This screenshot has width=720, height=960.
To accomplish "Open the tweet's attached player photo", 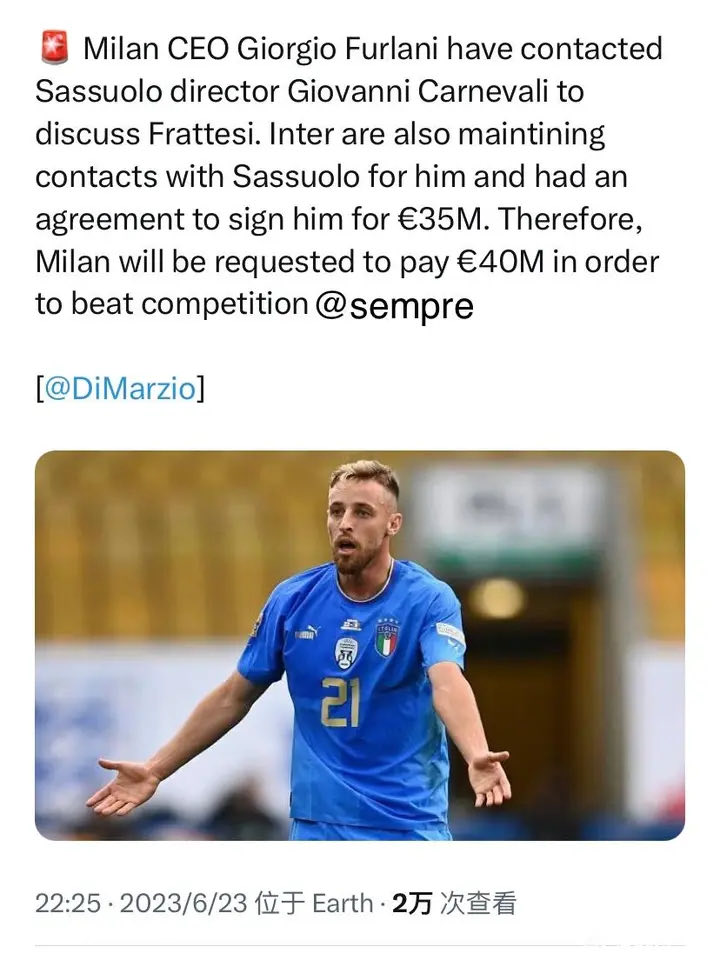I will click(360, 645).
